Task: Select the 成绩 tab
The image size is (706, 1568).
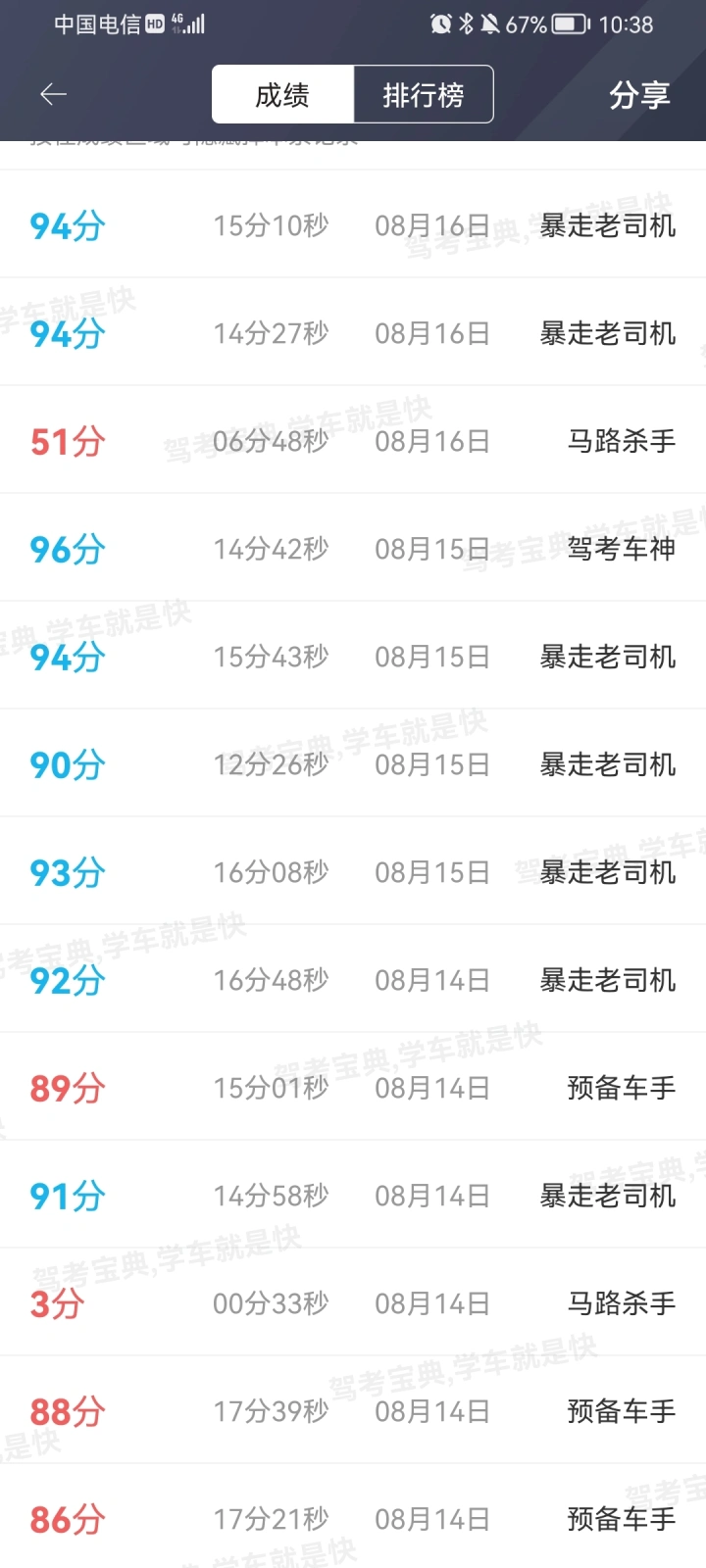Action: pos(282,94)
